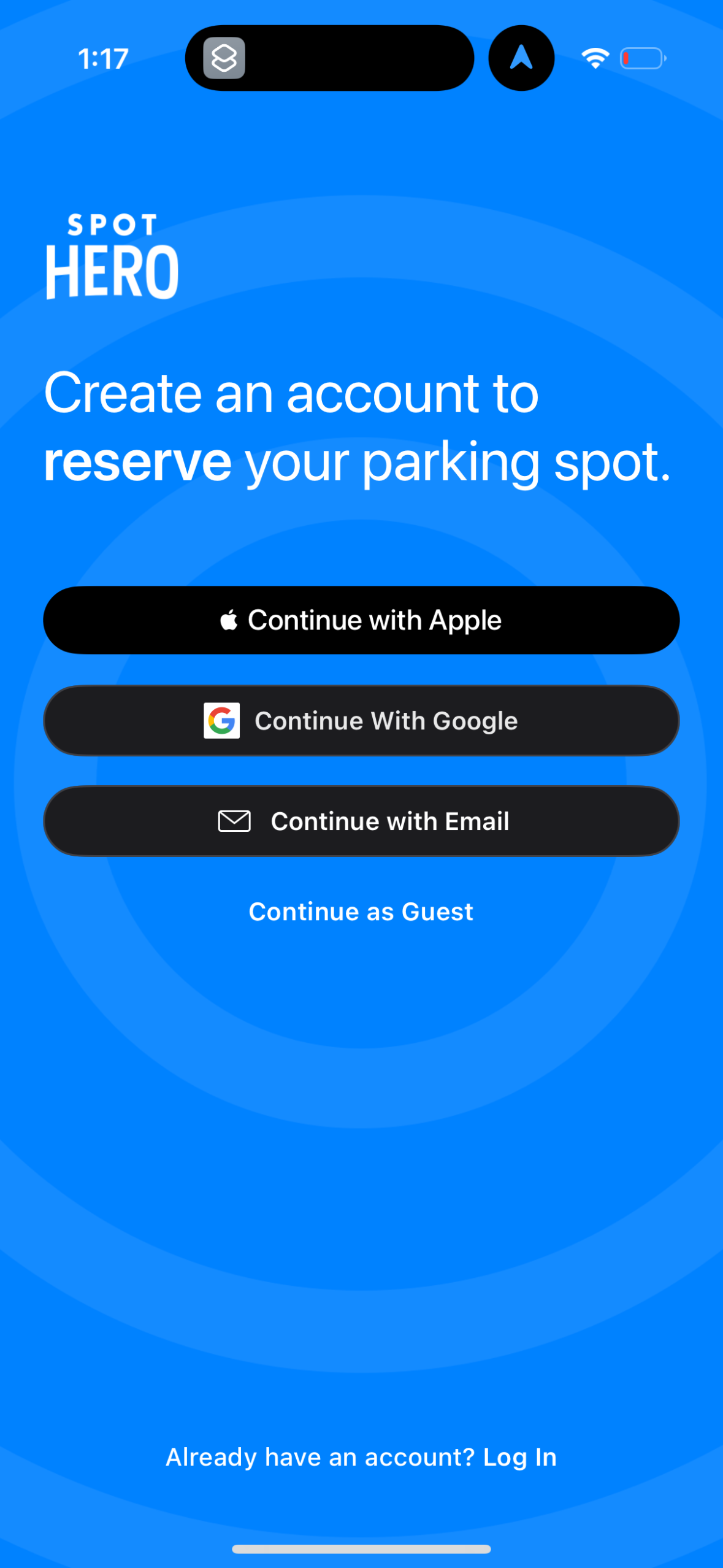
Task: Select Continue With Google
Action: pos(361,720)
